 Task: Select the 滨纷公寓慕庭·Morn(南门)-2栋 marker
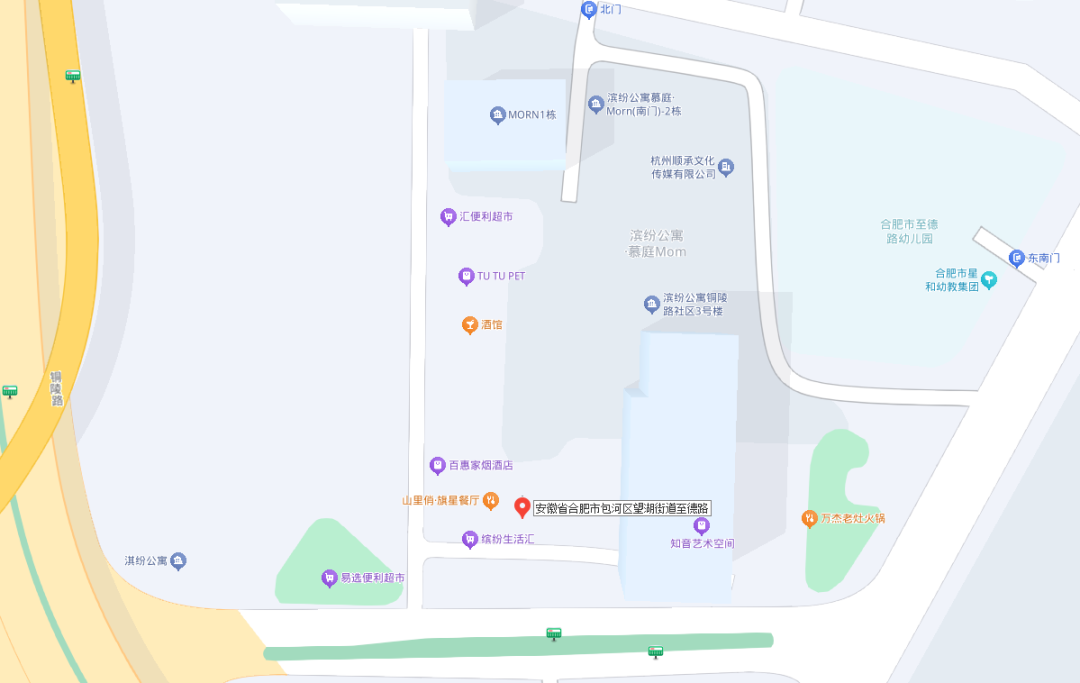click(596, 103)
